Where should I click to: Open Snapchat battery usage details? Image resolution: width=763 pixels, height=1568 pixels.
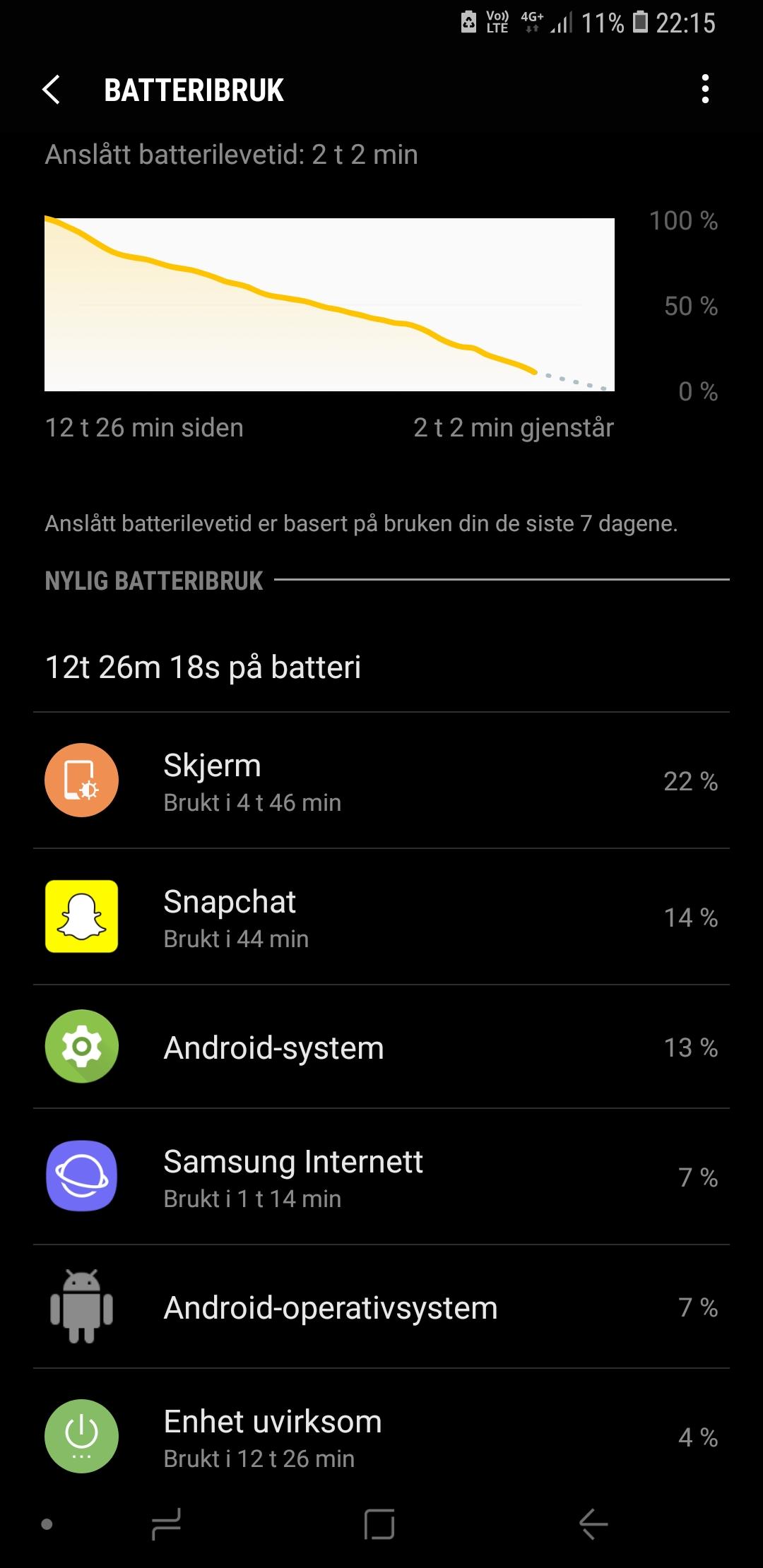381,917
